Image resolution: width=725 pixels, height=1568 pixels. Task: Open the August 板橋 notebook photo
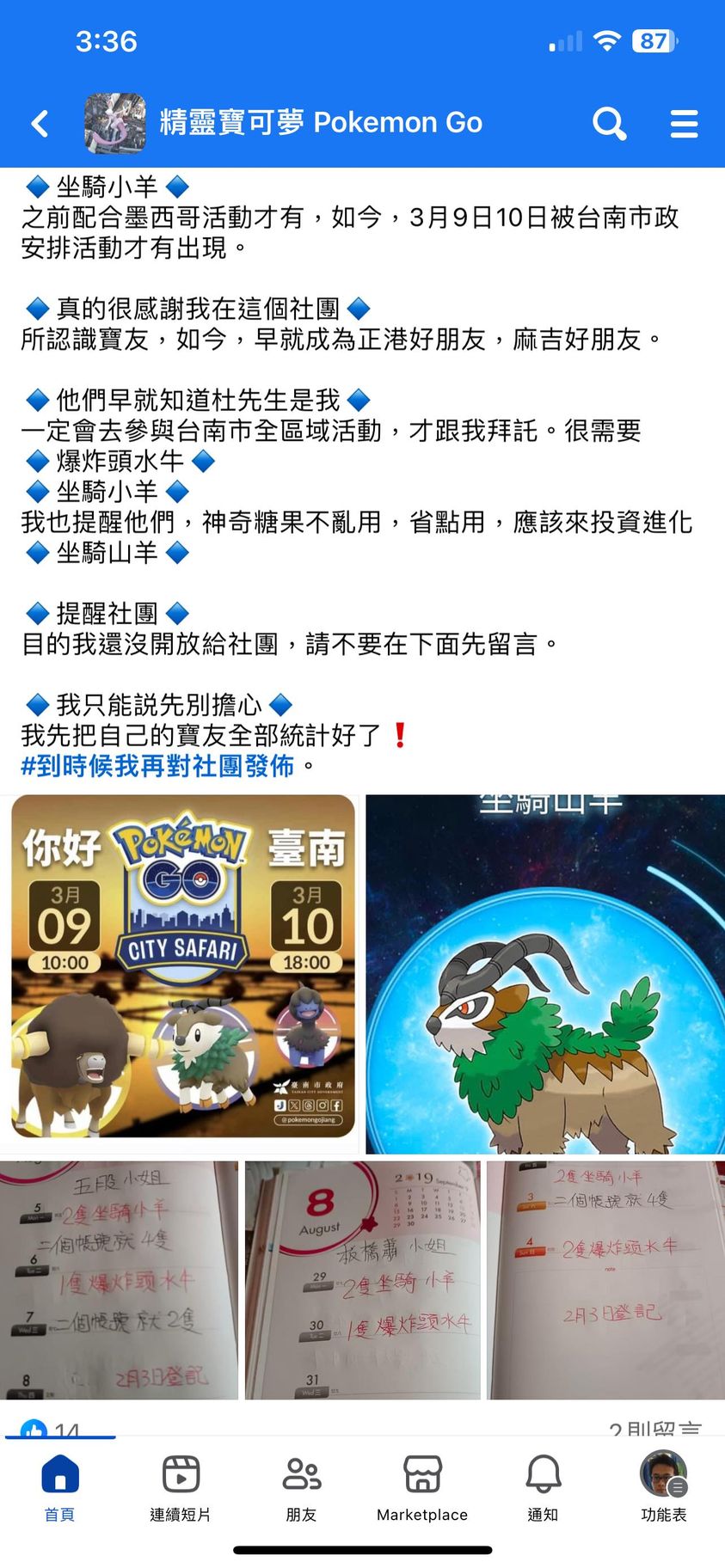[362, 1279]
